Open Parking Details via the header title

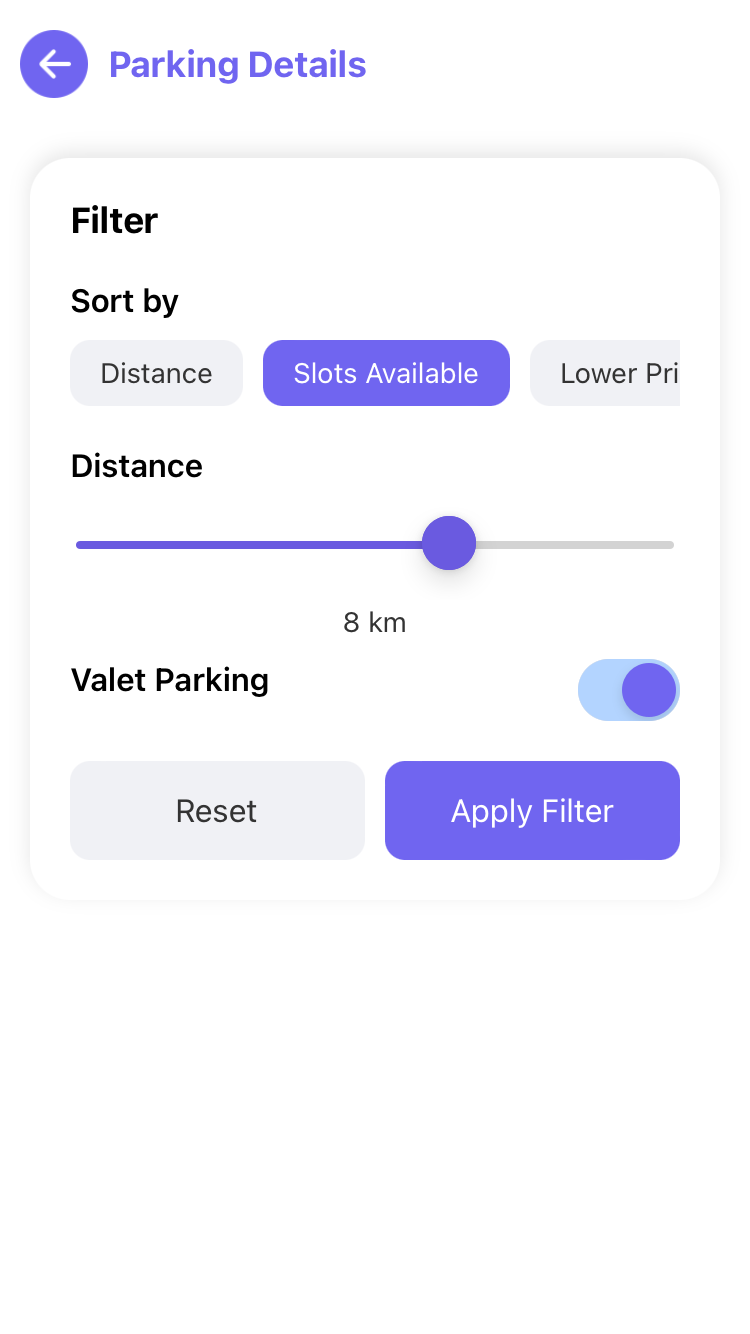238,64
